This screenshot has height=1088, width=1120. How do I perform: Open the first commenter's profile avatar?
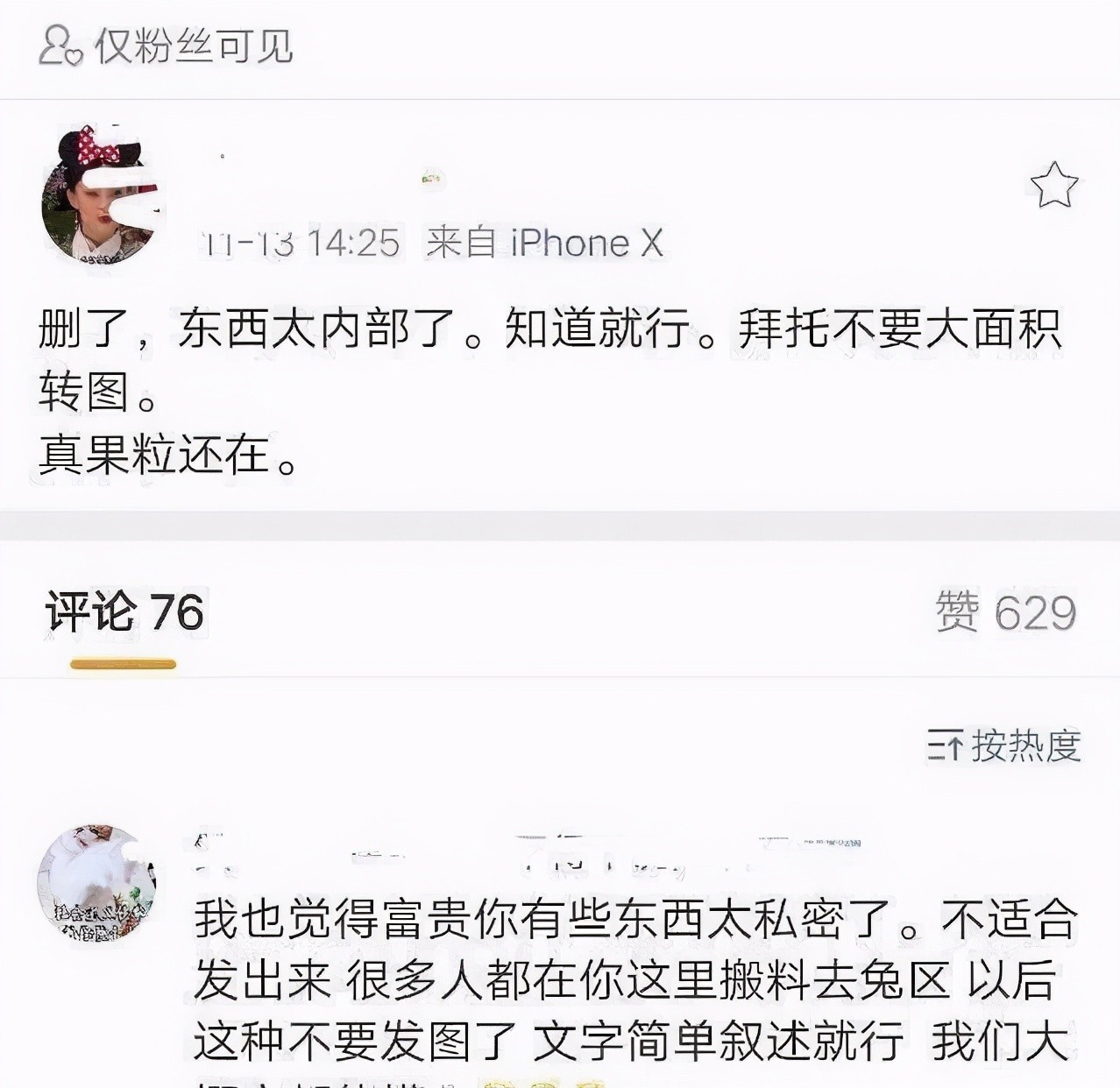[96, 885]
